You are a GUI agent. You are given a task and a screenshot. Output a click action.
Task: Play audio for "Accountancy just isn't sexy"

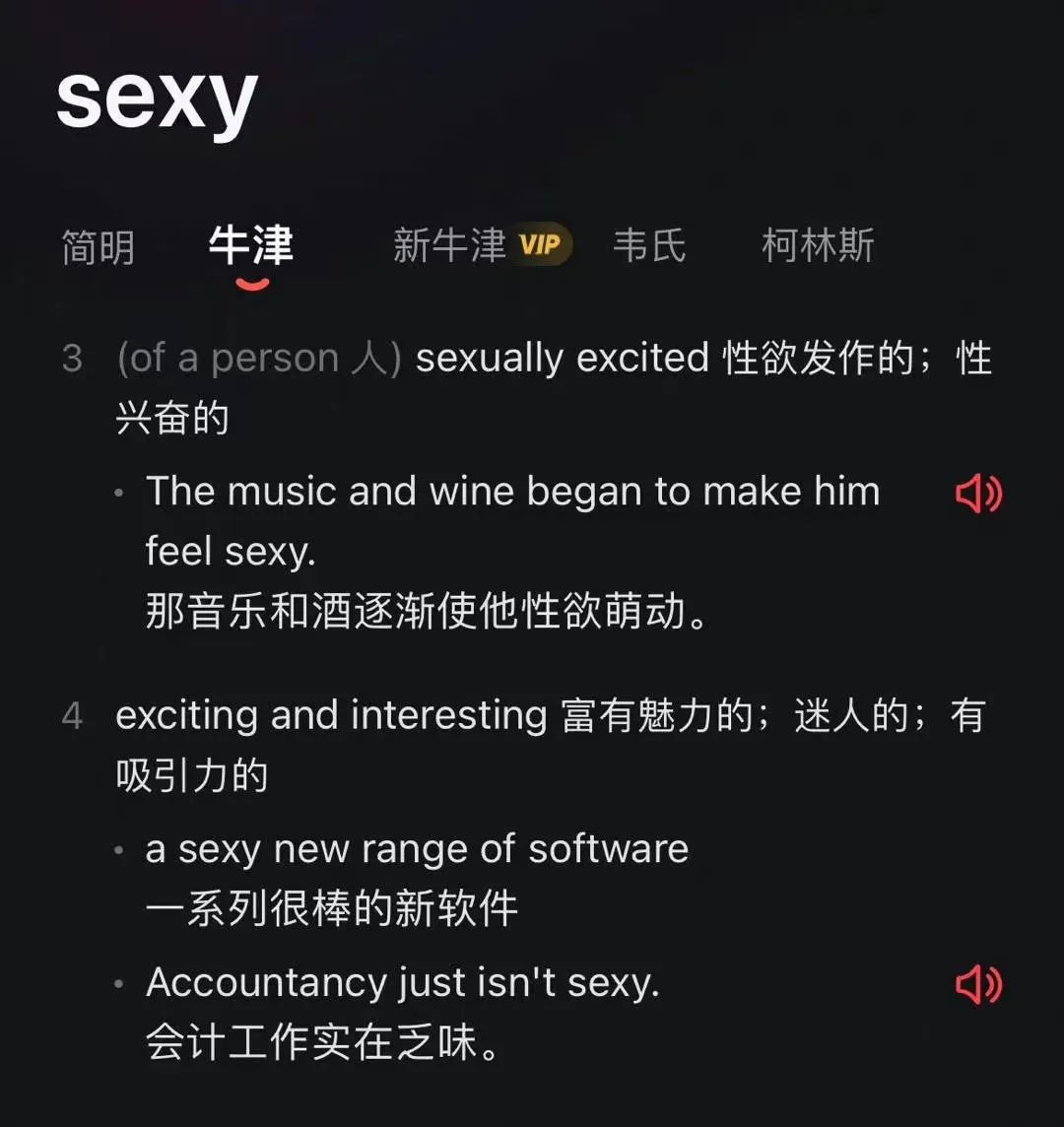(978, 984)
